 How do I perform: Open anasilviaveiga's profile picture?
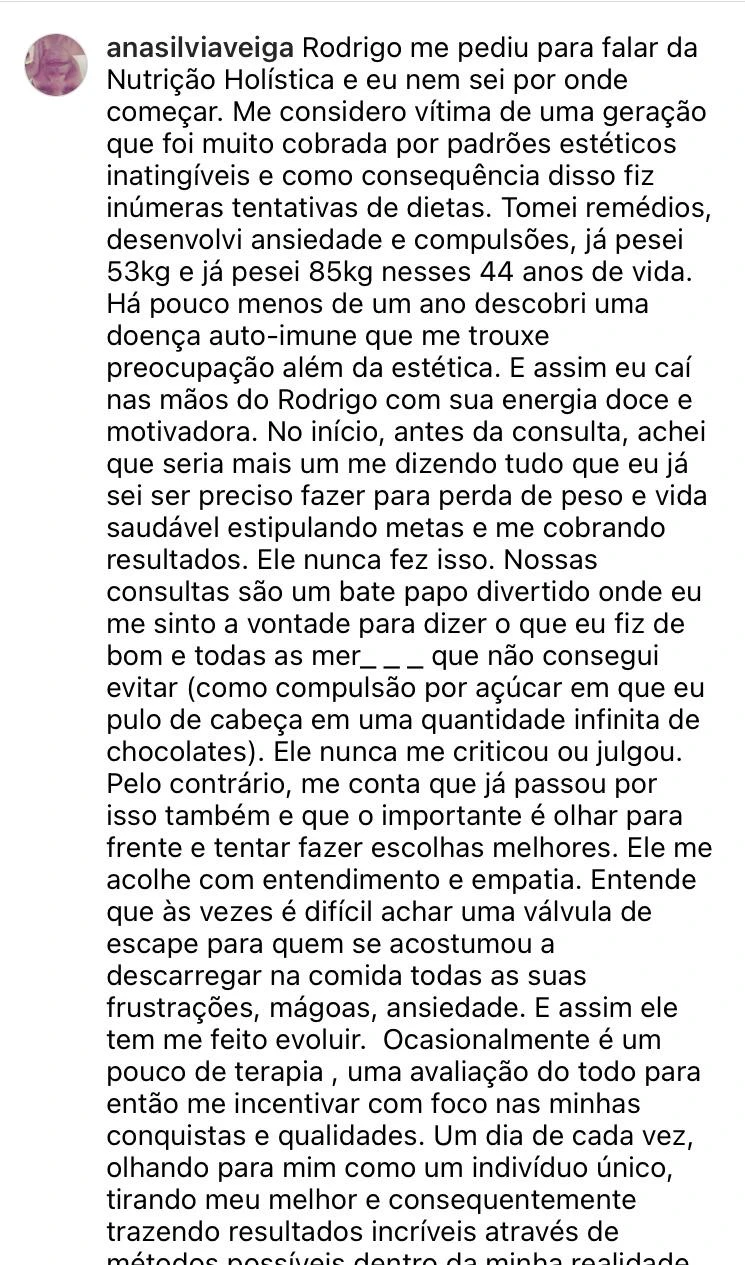[56, 64]
